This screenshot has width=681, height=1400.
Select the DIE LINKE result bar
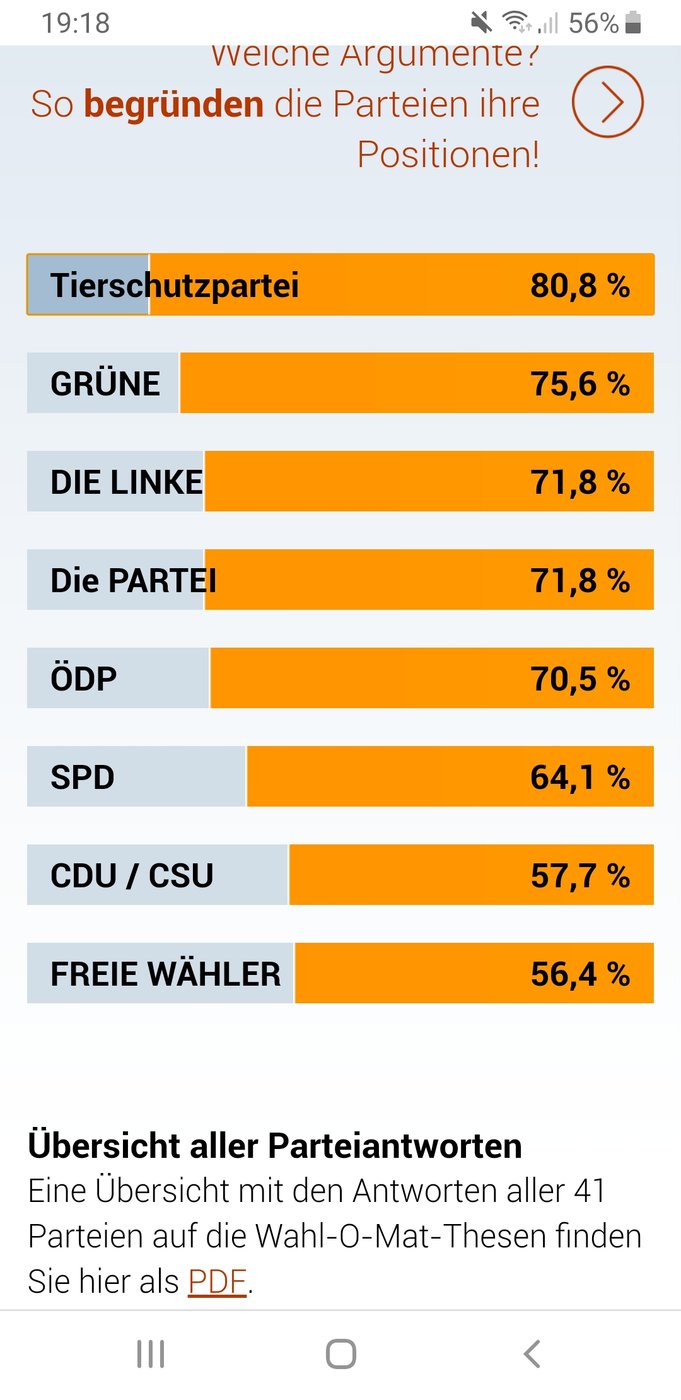click(x=340, y=481)
